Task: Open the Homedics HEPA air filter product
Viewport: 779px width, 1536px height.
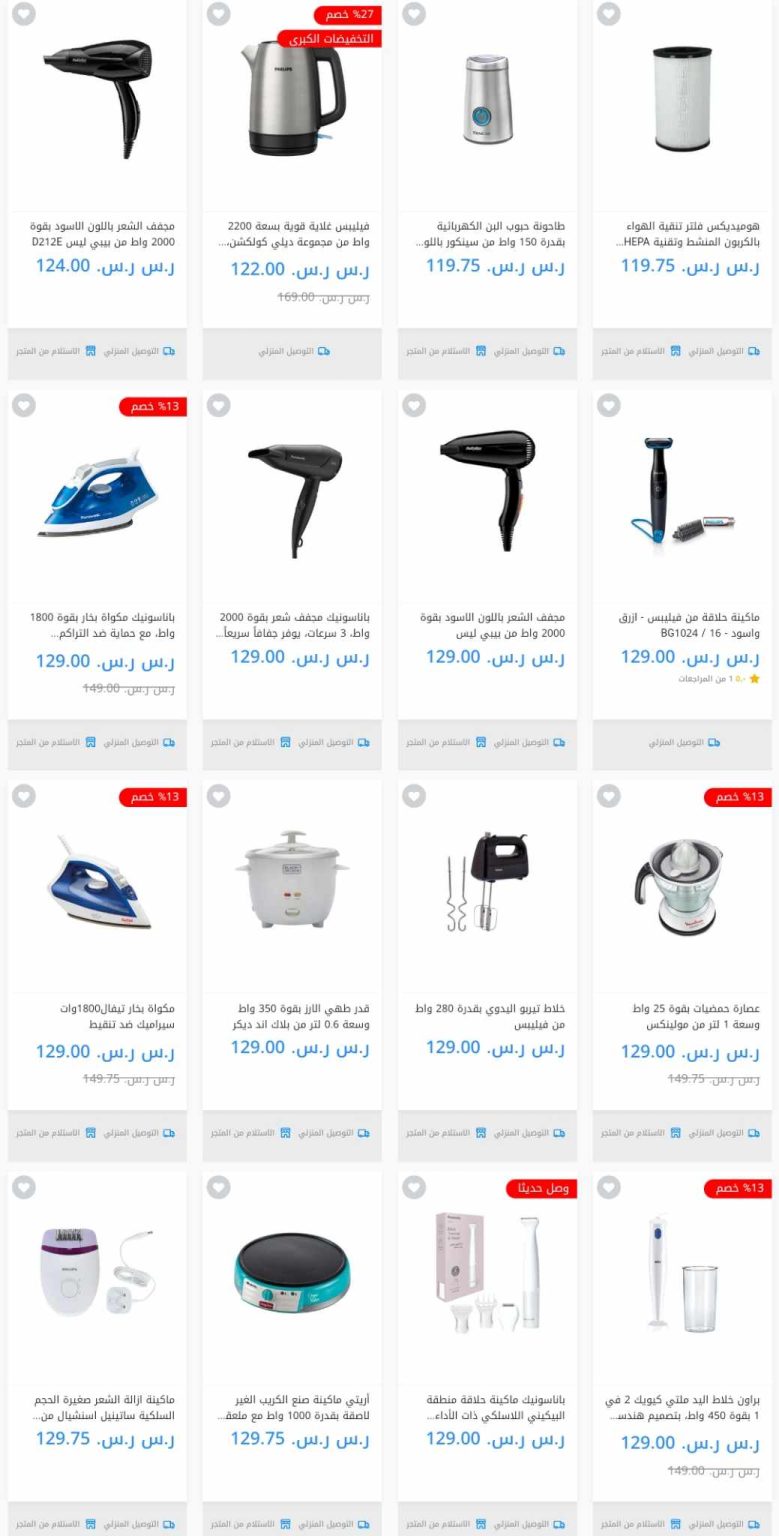Action: [682, 189]
